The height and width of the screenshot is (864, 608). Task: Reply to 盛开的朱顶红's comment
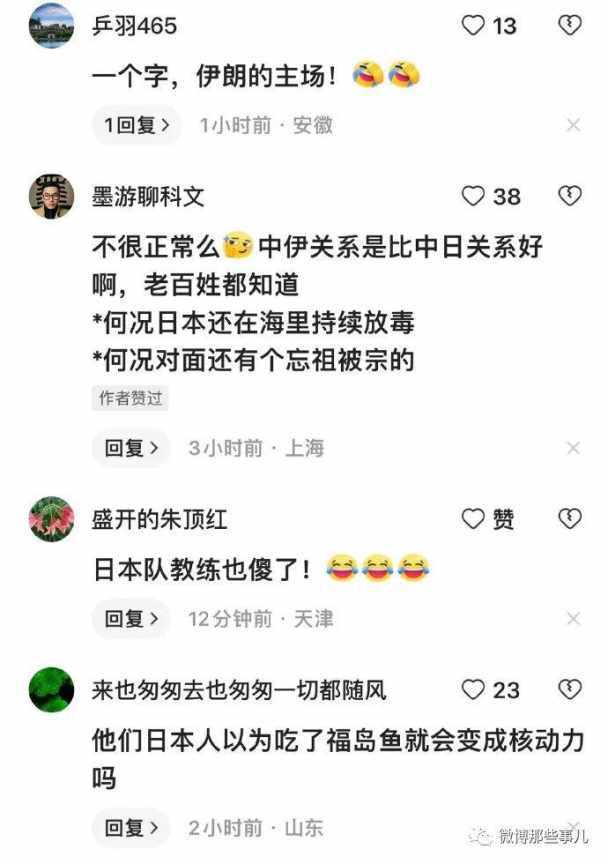[132, 620]
